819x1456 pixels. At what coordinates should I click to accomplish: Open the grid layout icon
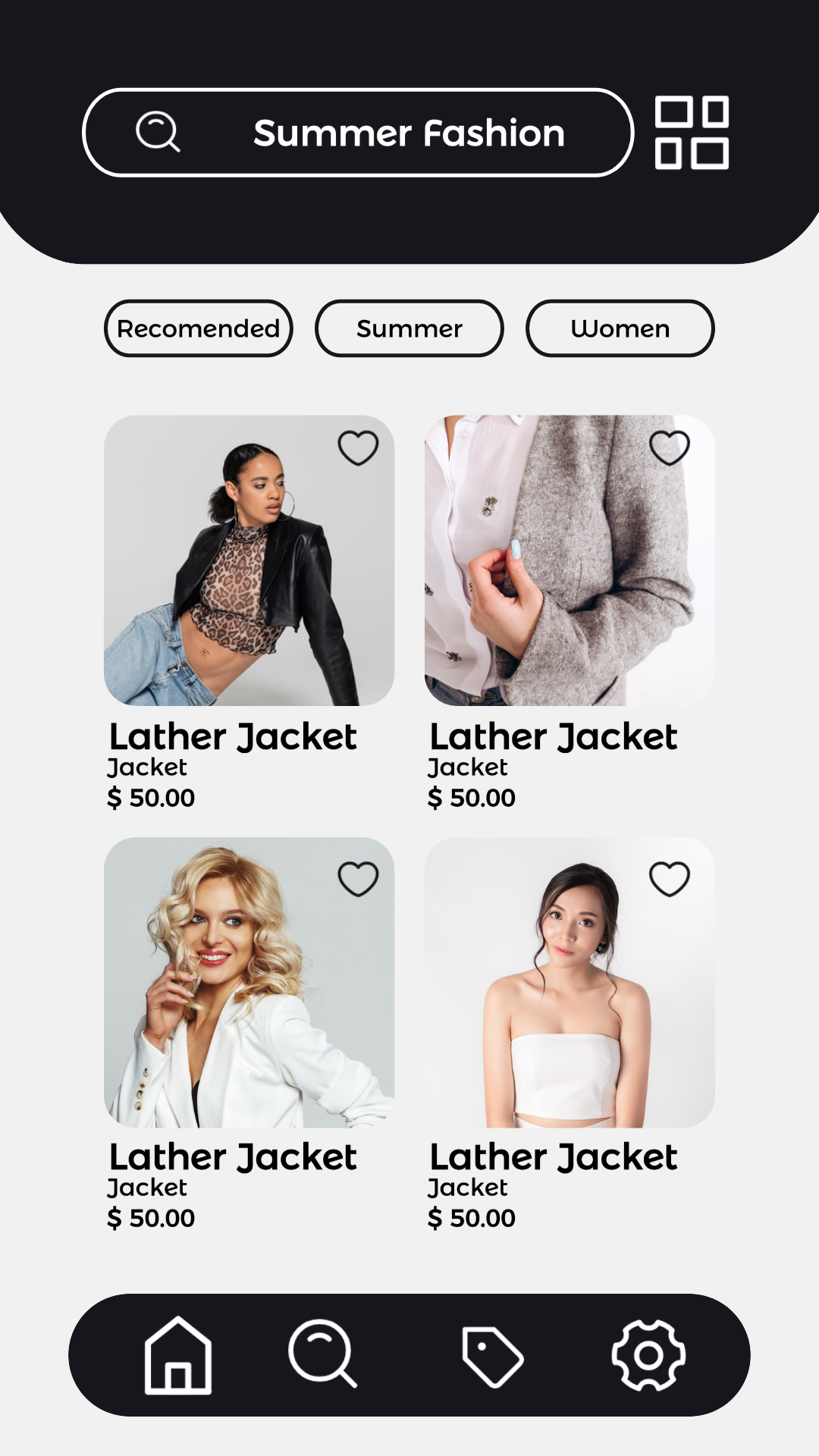(692, 133)
